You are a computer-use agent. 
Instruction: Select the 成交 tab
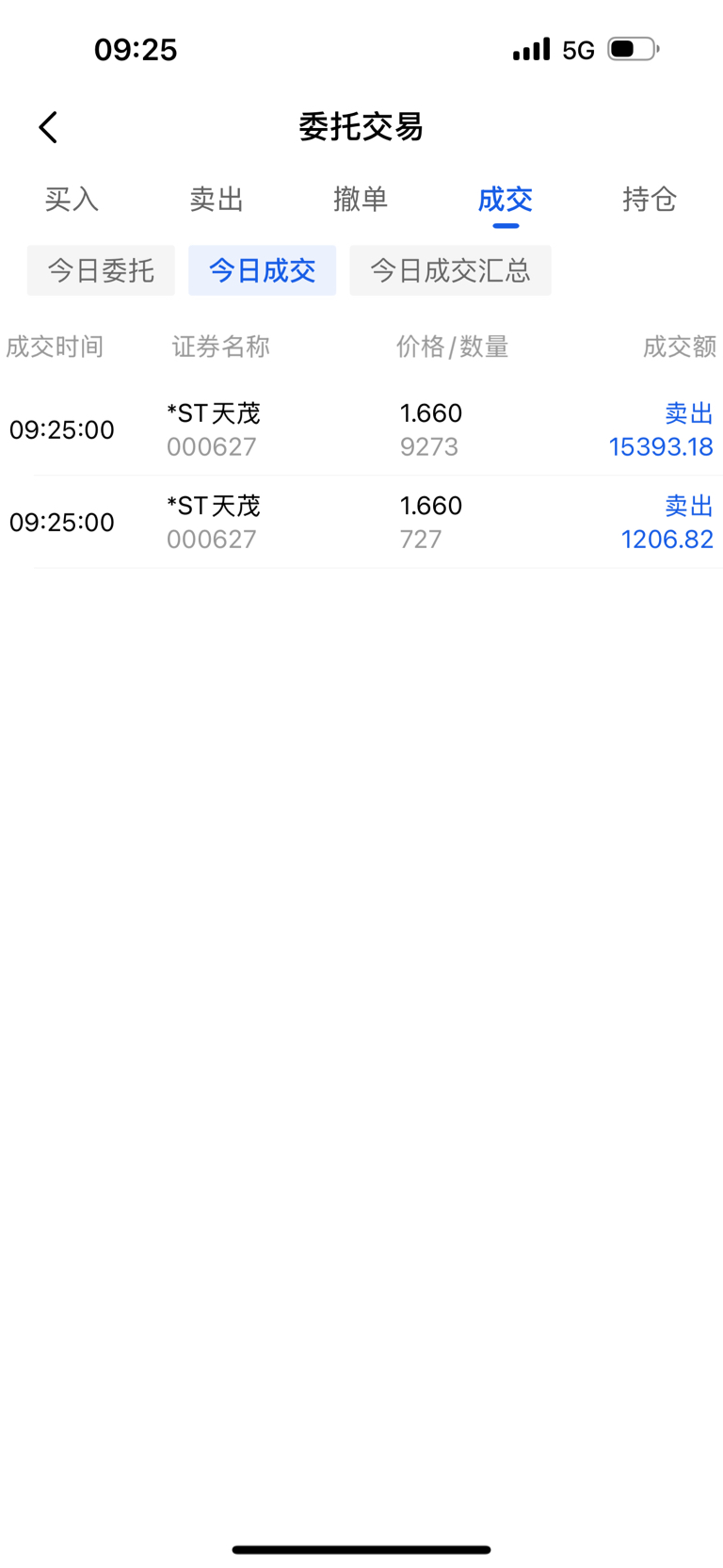tap(506, 199)
